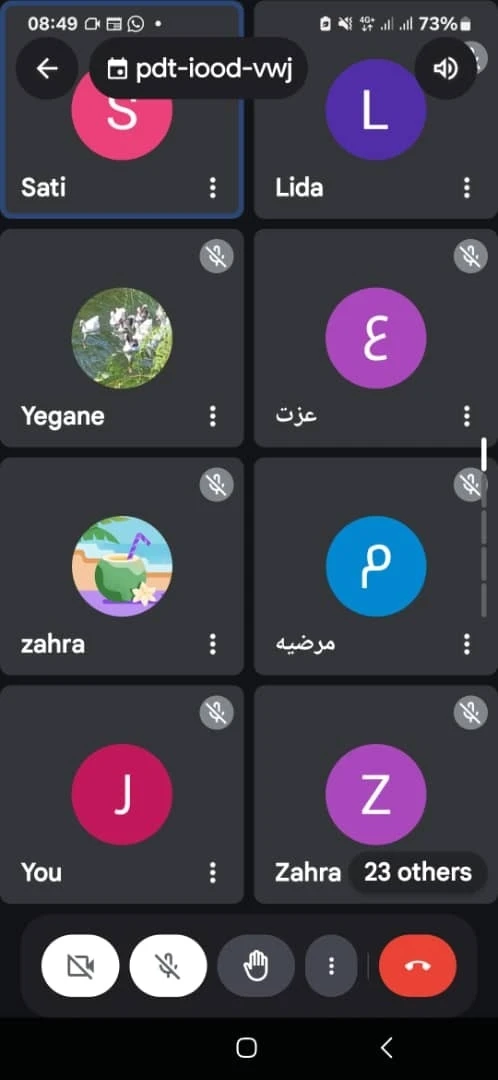Unmute the microphone
Screen dimensions: 498x1080
click(x=168, y=966)
